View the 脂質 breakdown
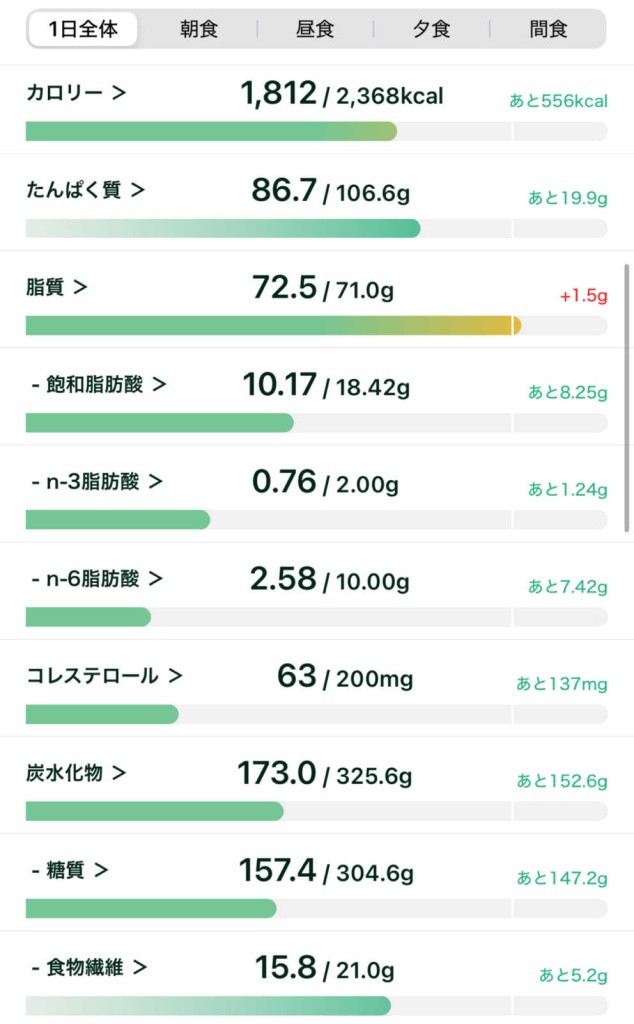Image resolution: width=634 pixels, height=1024 pixels. [57, 287]
